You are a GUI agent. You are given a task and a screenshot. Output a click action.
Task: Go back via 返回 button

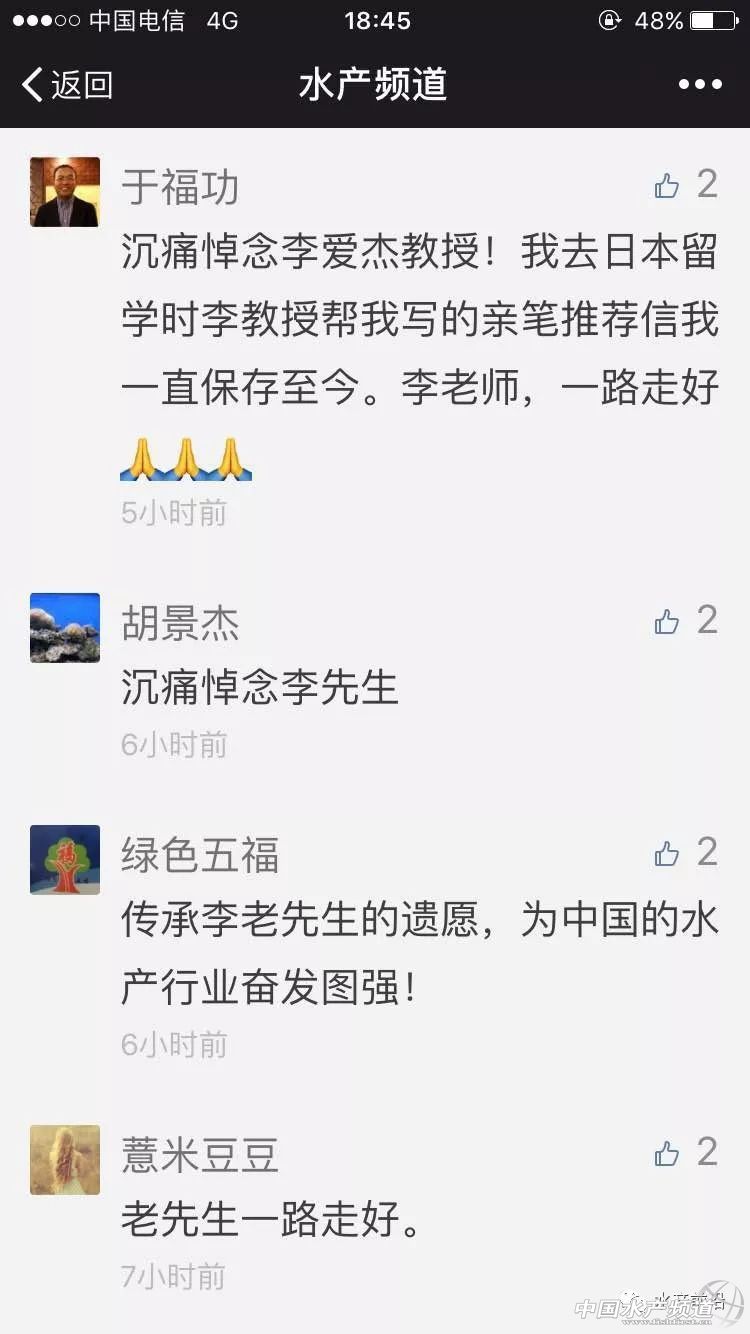pyautogui.click(x=67, y=85)
